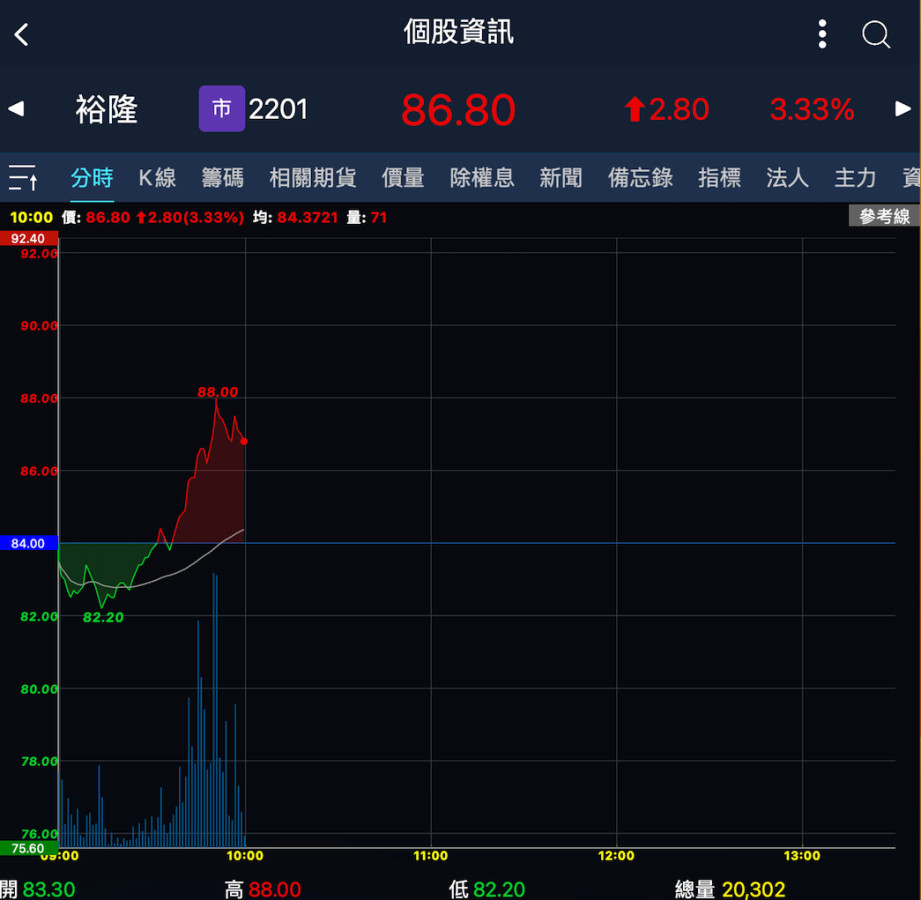This screenshot has height=900, width=921.
Task: Switch to the 指標 tab
Action: (x=719, y=179)
